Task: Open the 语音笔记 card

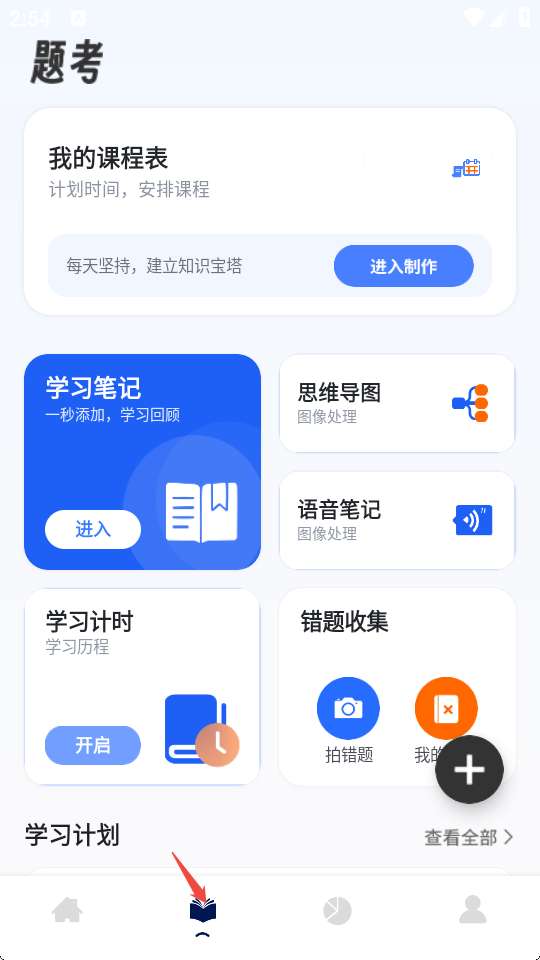Action: tap(397, 520)
